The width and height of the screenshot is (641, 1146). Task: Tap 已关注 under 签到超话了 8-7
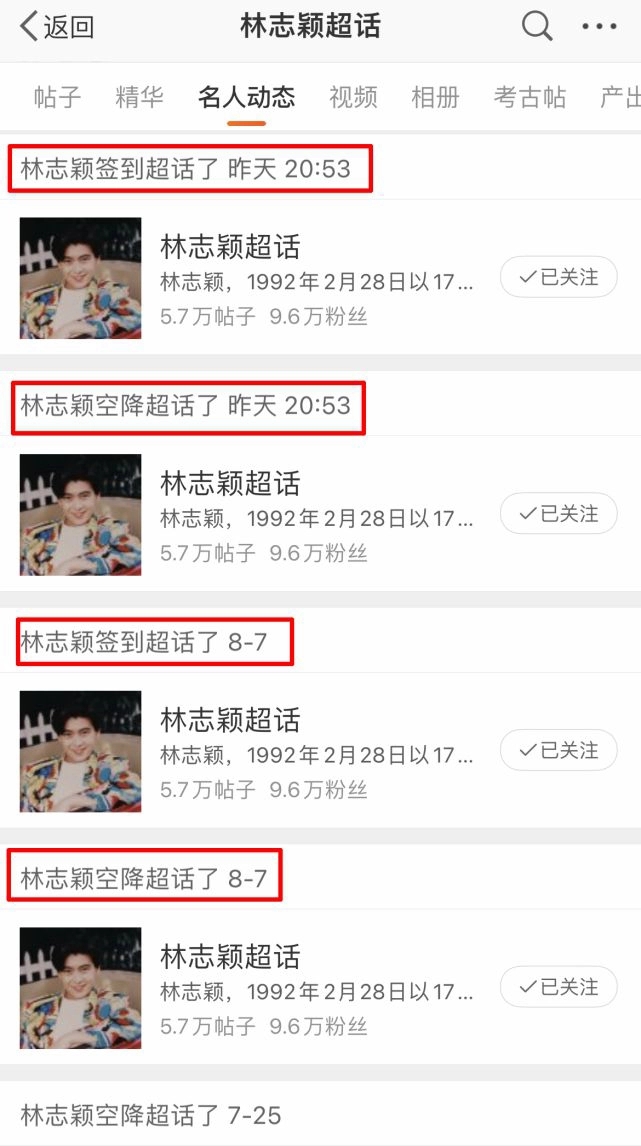pos(559,750)
